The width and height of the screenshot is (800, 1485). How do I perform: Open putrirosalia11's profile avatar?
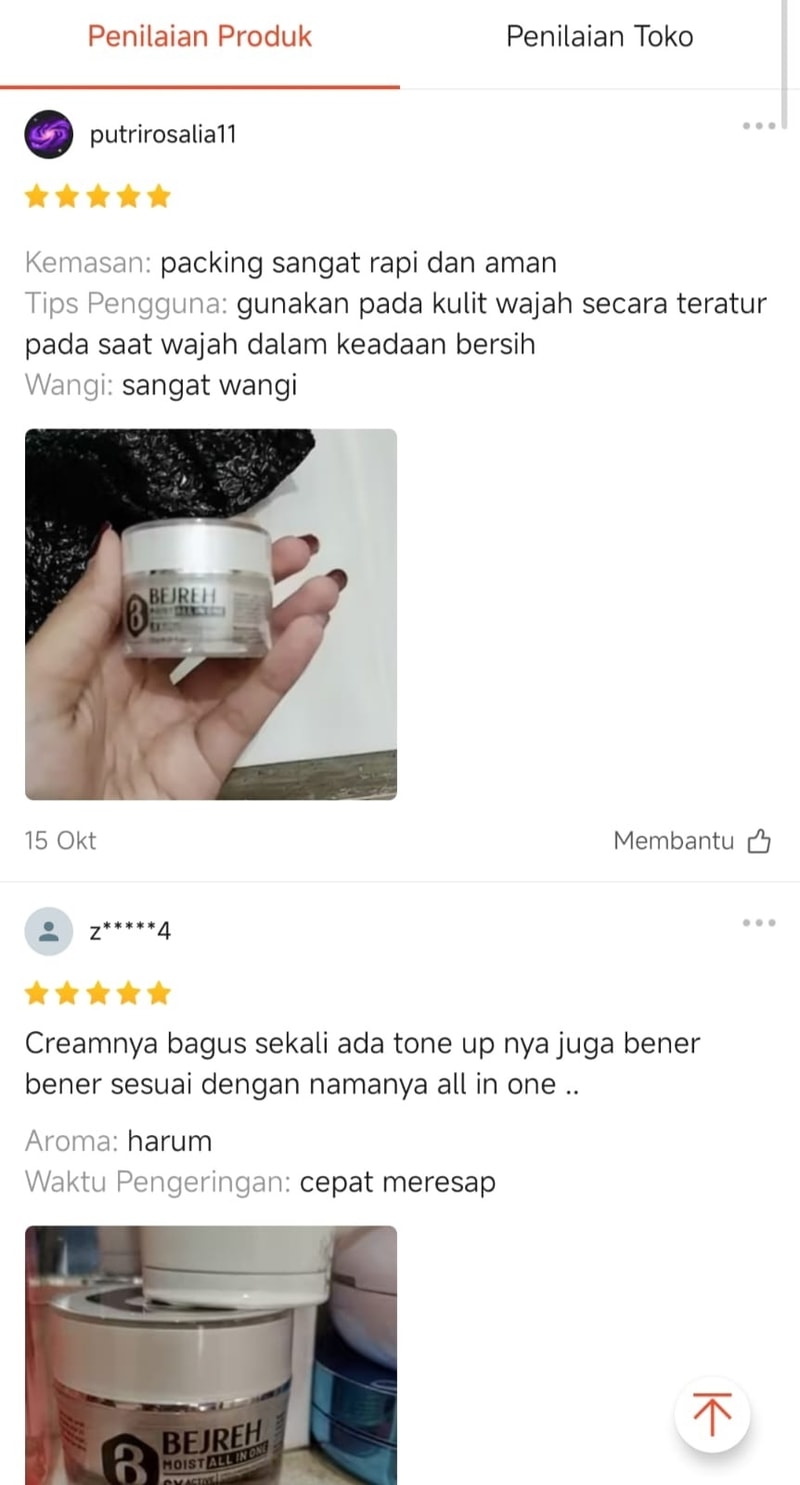click(48, 134)
